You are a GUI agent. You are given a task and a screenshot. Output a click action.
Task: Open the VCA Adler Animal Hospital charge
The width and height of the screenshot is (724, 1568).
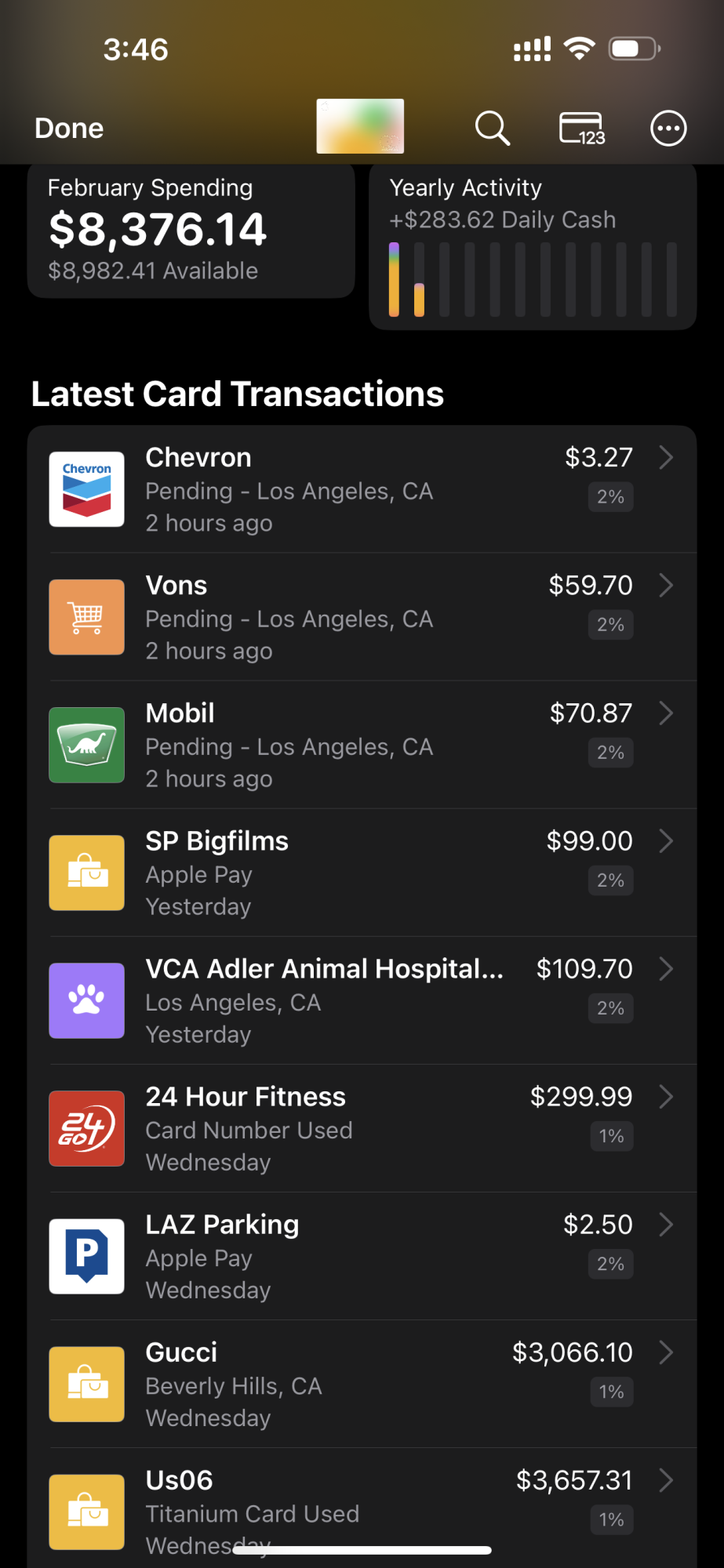point(362,1000)
